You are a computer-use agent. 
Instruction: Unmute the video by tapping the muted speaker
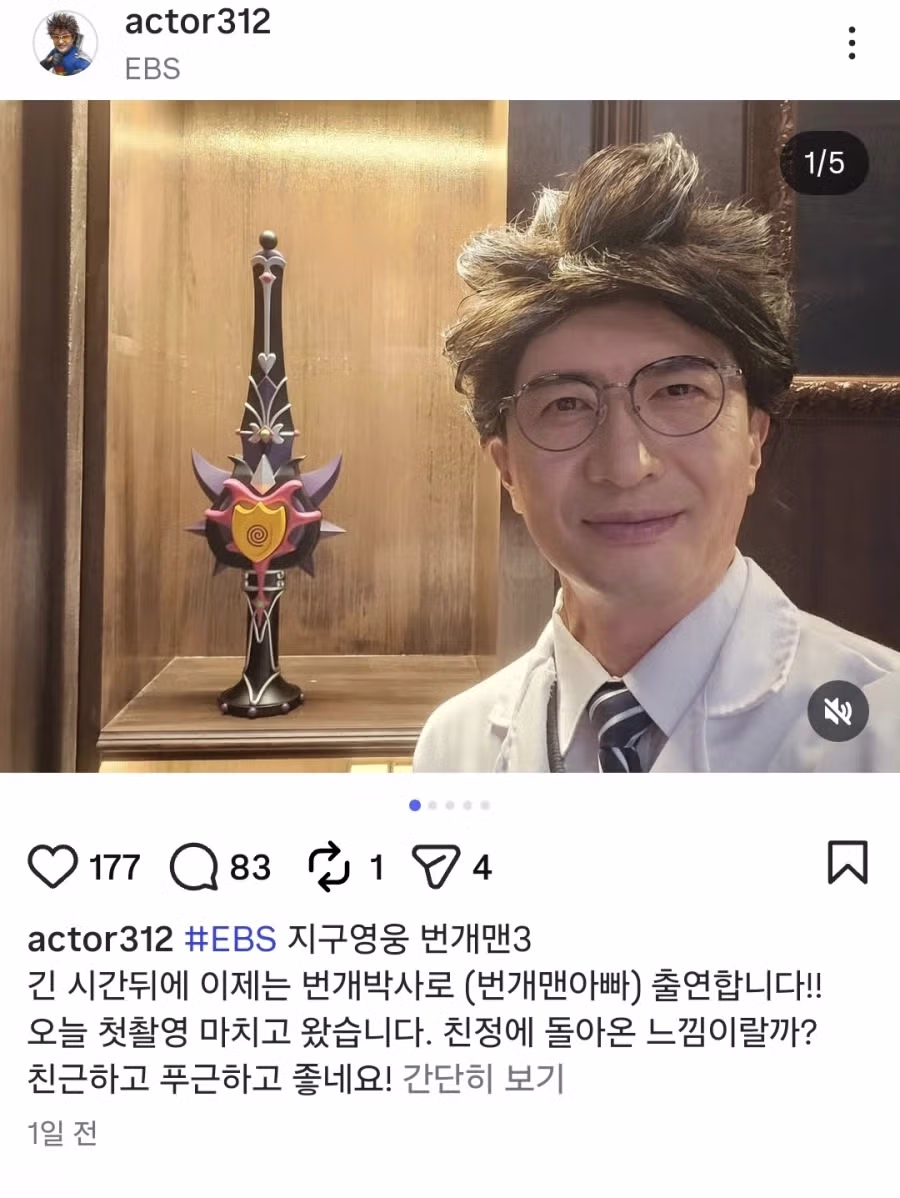837,712
